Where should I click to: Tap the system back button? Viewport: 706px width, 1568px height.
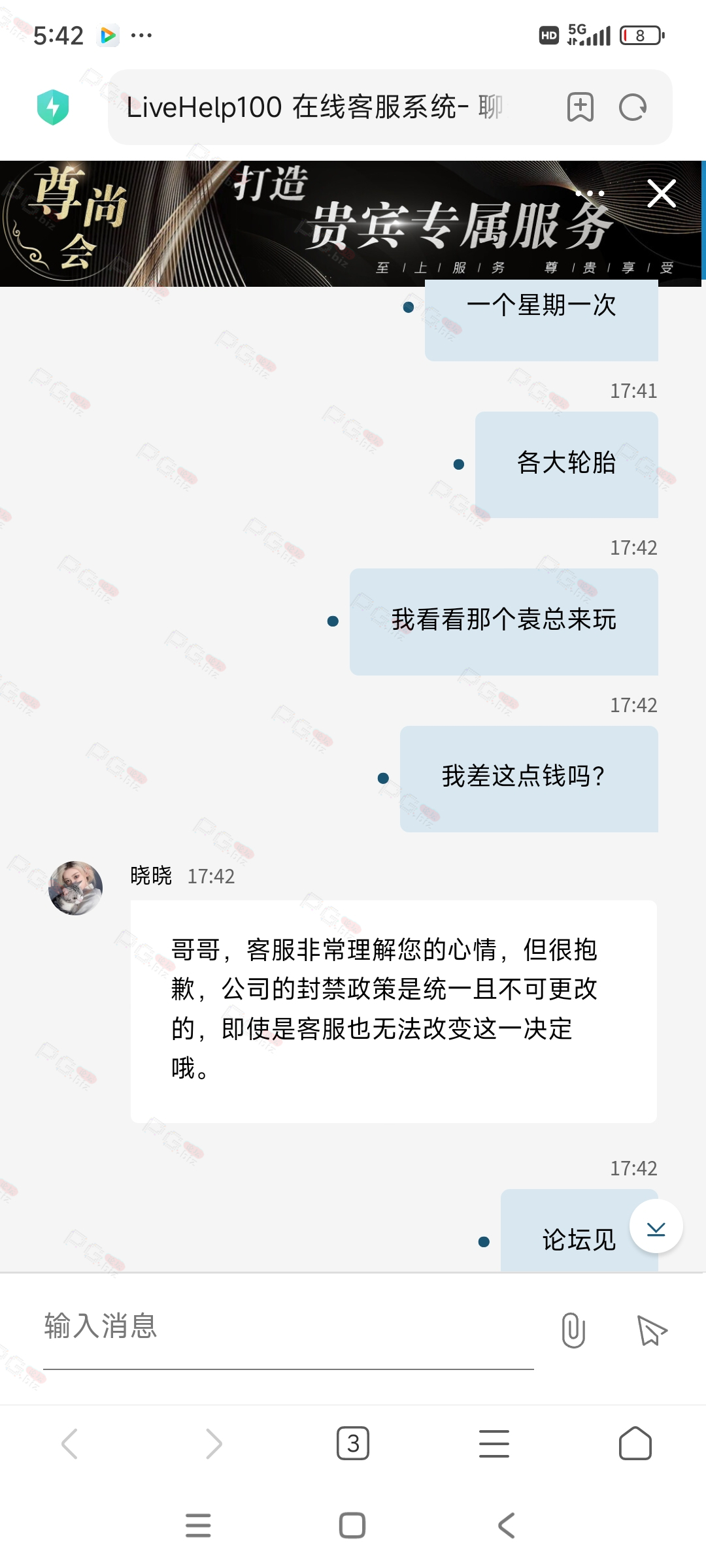[x=507, y=1526]
